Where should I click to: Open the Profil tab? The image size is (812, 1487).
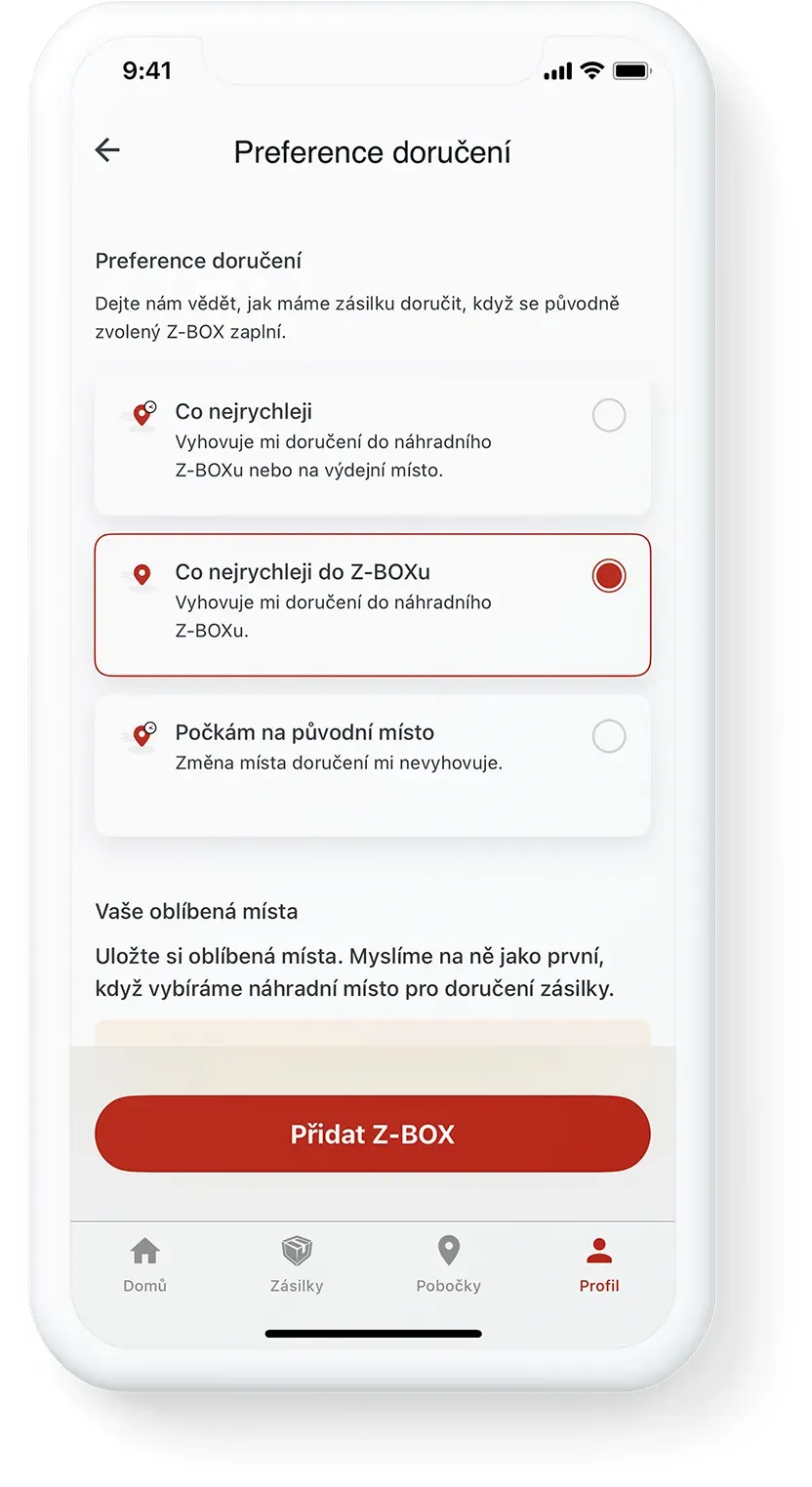point(598,1264)
